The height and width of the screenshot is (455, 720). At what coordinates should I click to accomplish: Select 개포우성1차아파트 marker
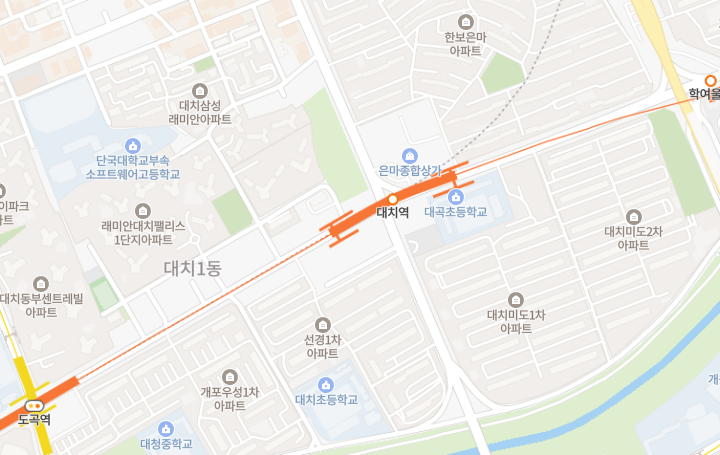[229, 377]
